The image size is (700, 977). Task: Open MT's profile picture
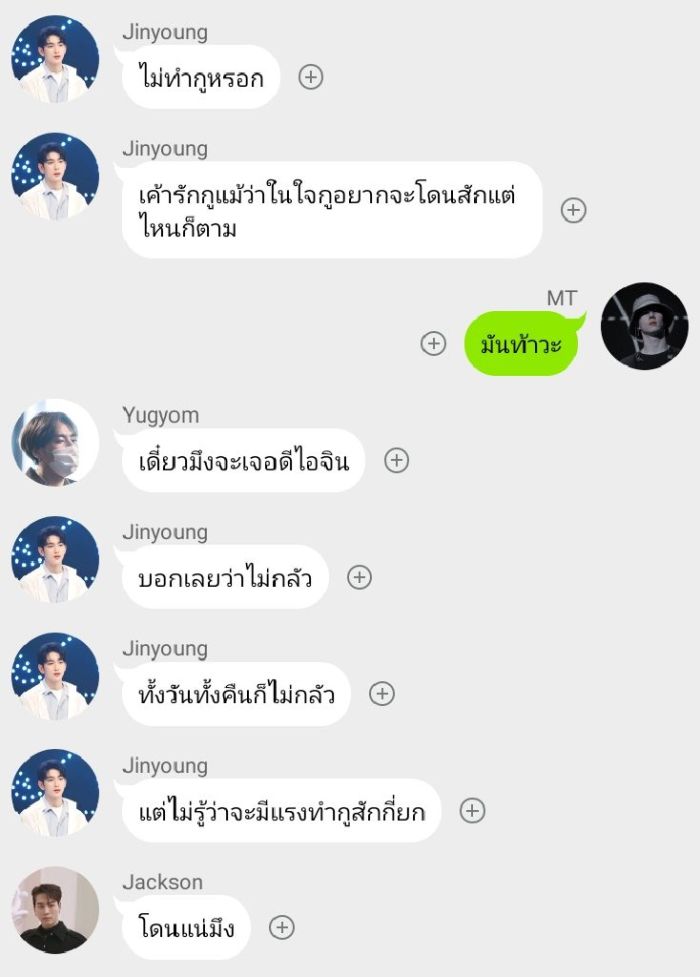click(x=644, y=326)
